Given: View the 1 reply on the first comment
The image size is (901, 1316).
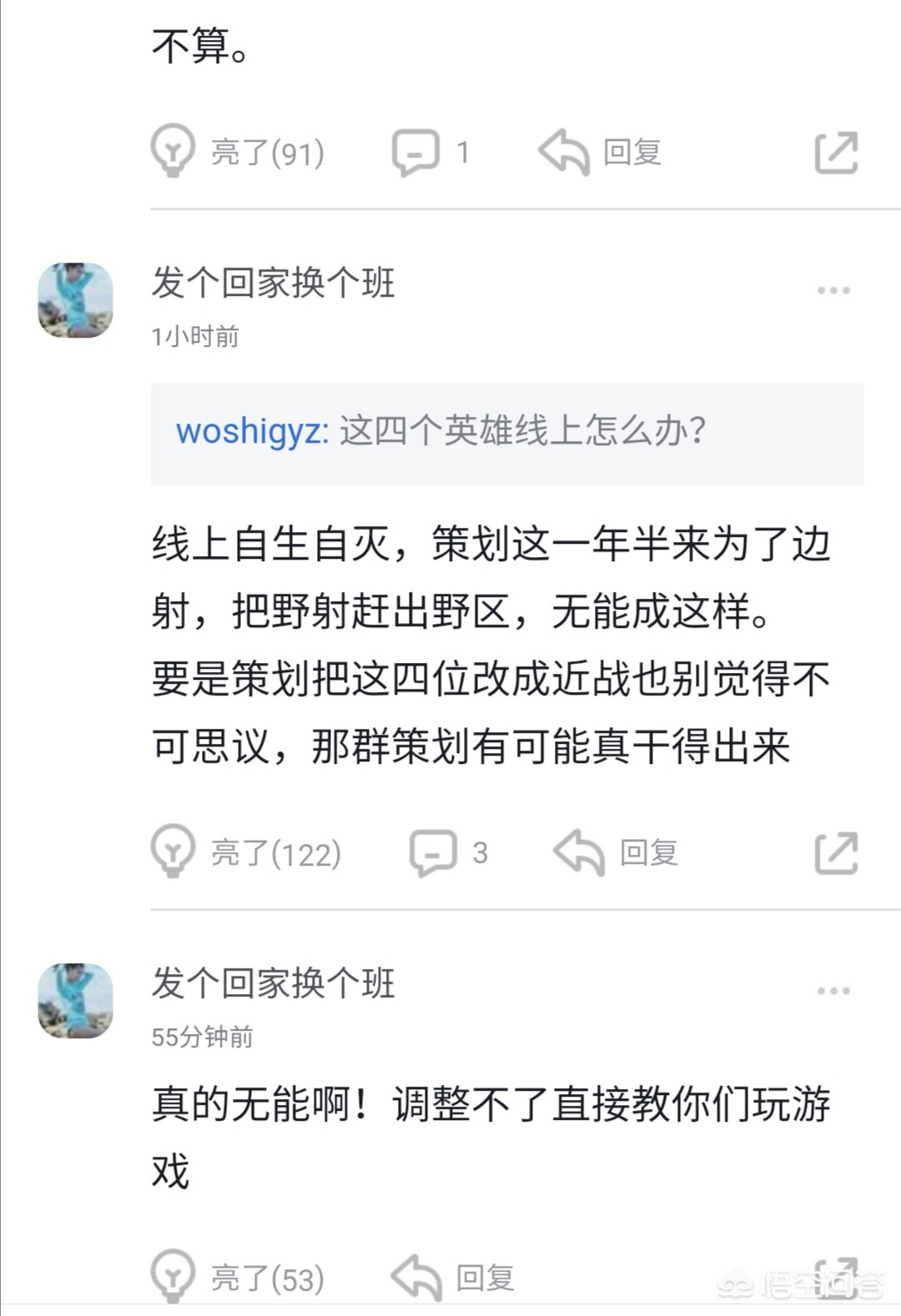Looking at the screenshot, I should tap(431, 153).
